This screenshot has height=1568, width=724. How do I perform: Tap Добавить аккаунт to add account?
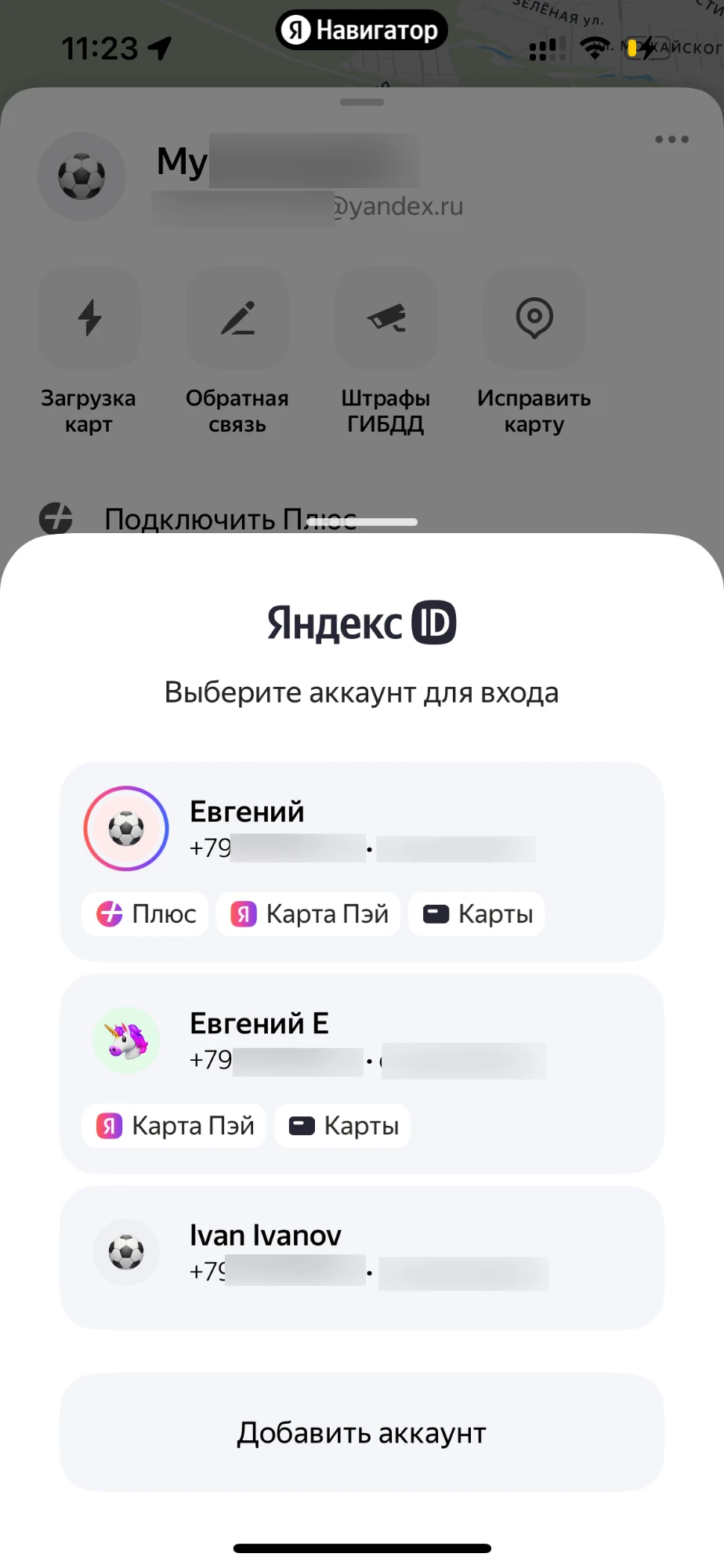(x=362, y=1432)
